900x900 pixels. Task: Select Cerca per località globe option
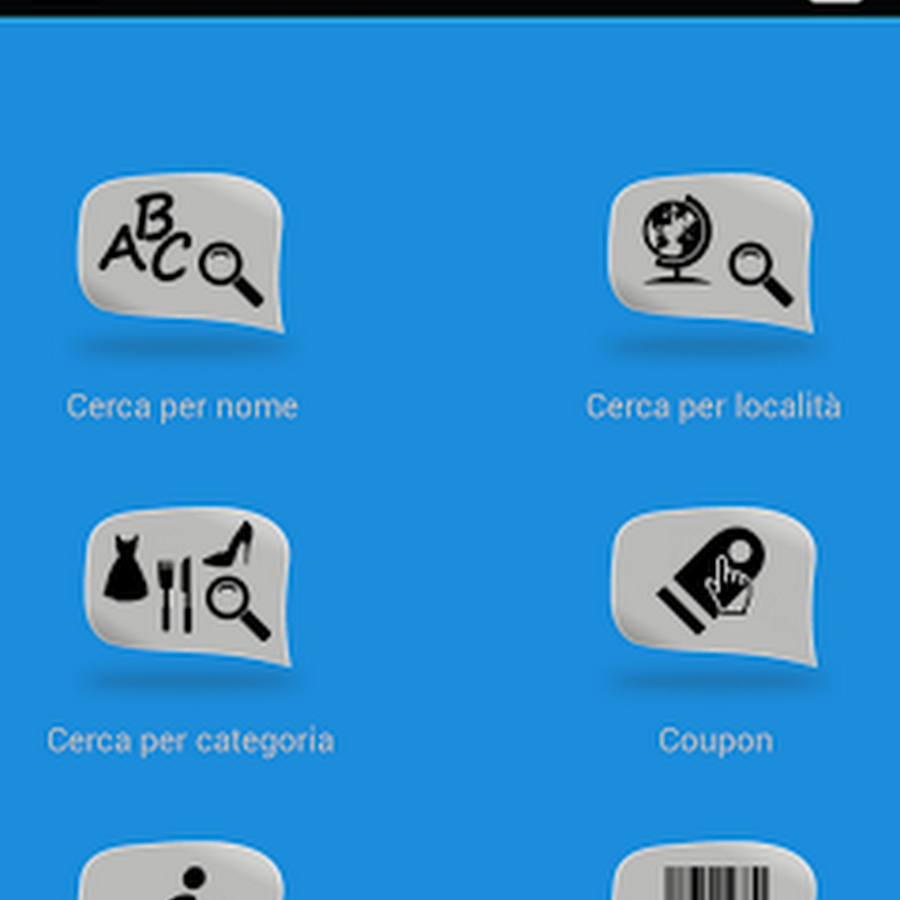click(711, 252)
